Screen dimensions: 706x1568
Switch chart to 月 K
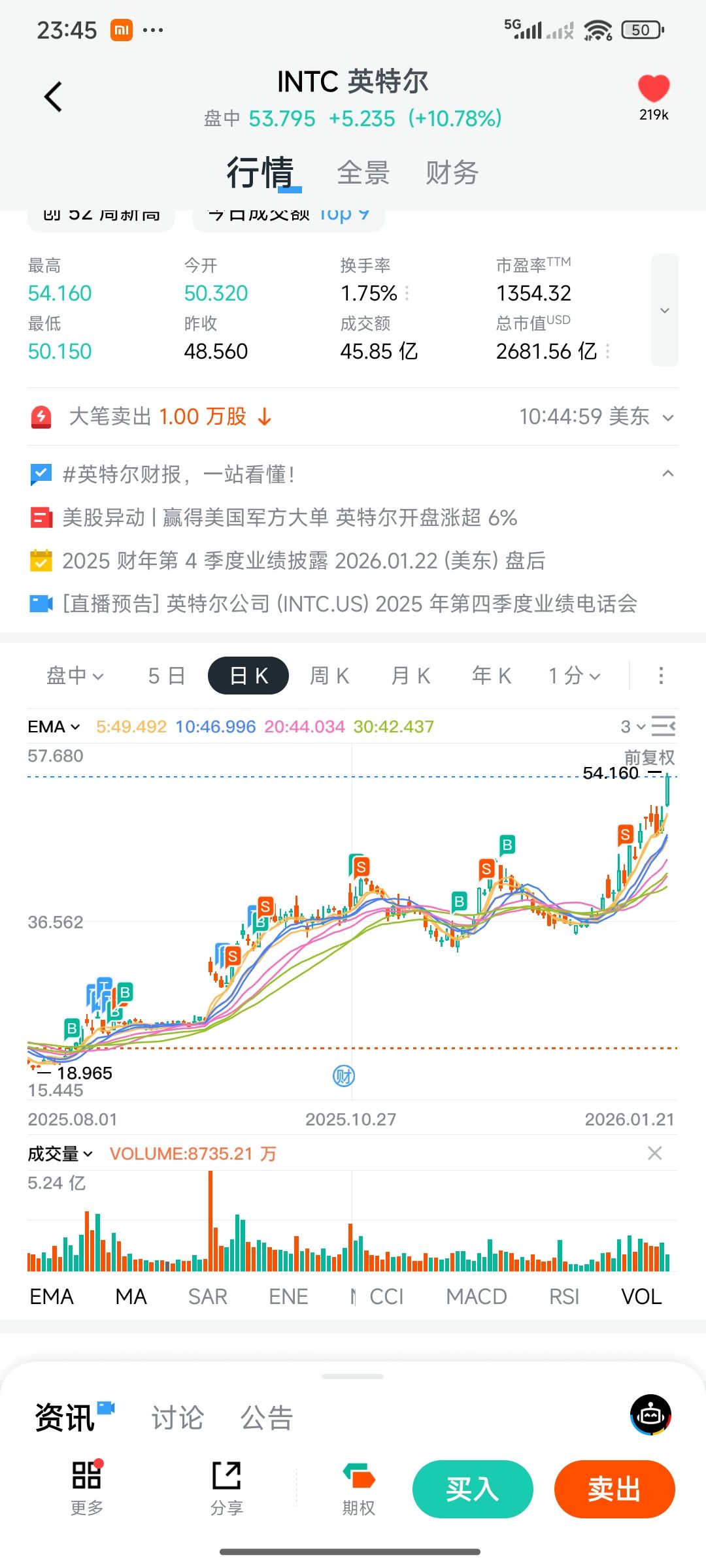(x=411, y=676)
